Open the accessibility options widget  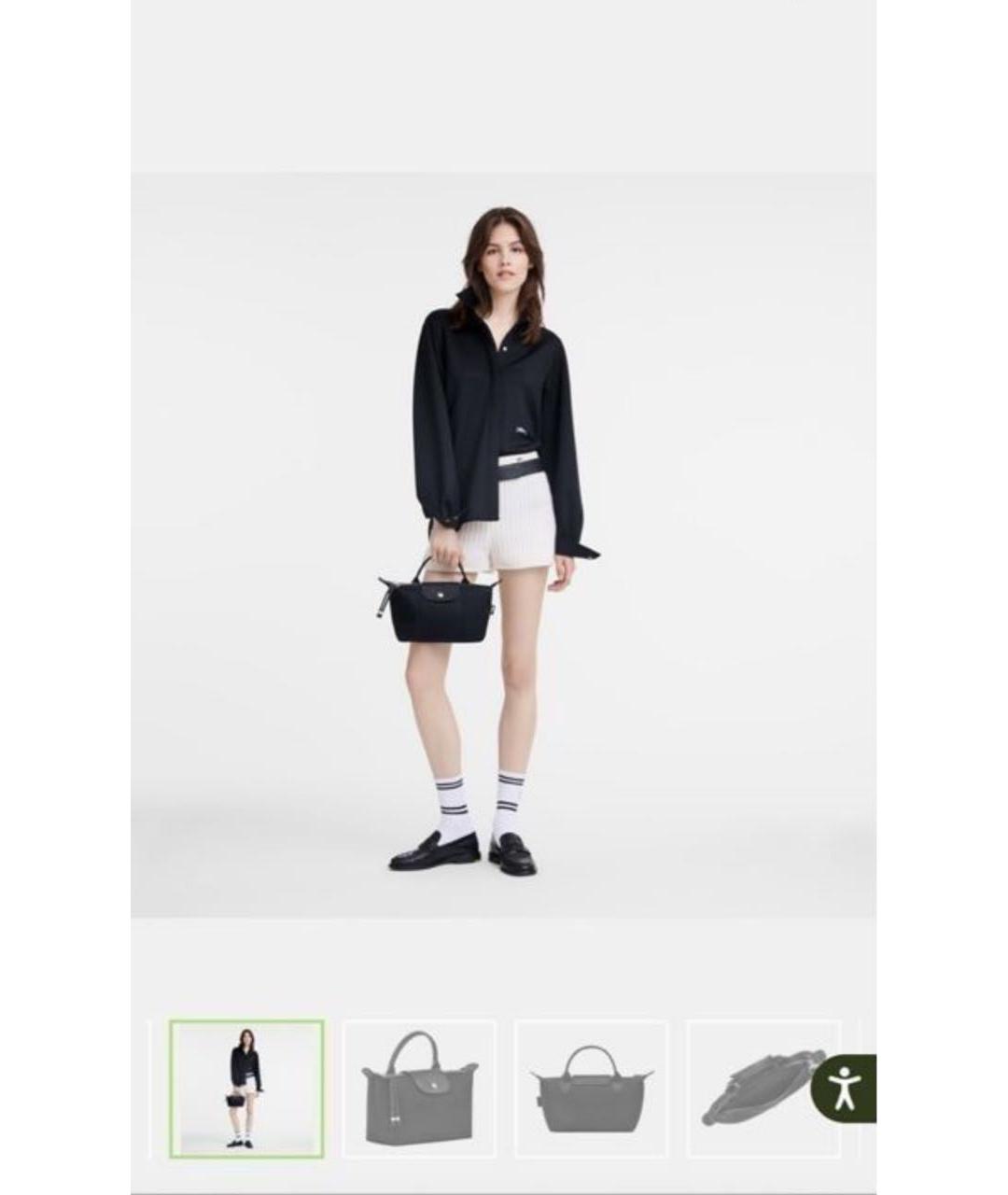846,1089
